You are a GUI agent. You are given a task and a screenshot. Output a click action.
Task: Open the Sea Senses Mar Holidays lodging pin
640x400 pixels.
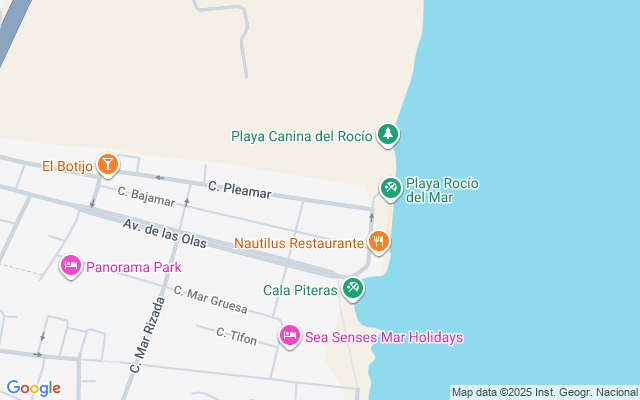click(290, 336)
